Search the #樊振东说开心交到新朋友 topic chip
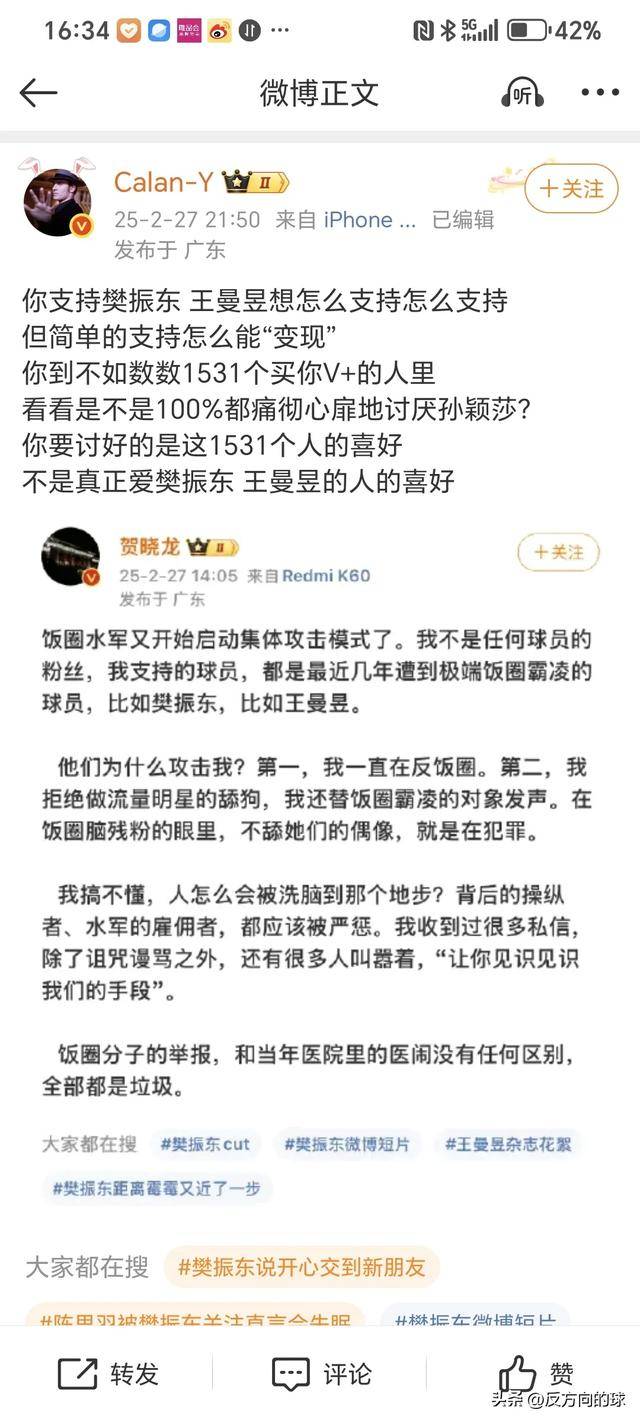 (301, 1267)
